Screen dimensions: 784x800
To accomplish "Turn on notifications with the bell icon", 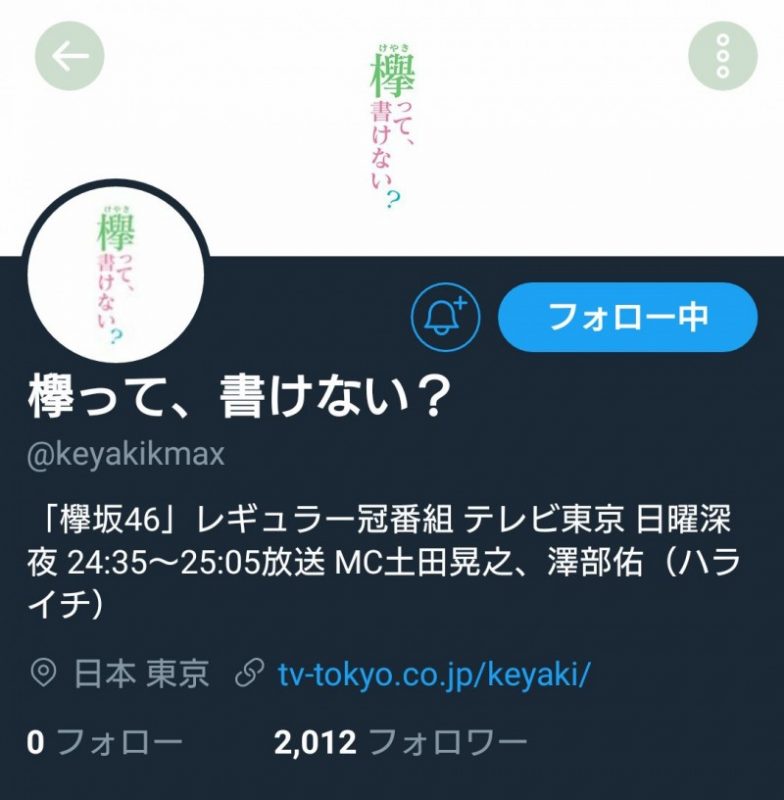I will click(445, 318).
